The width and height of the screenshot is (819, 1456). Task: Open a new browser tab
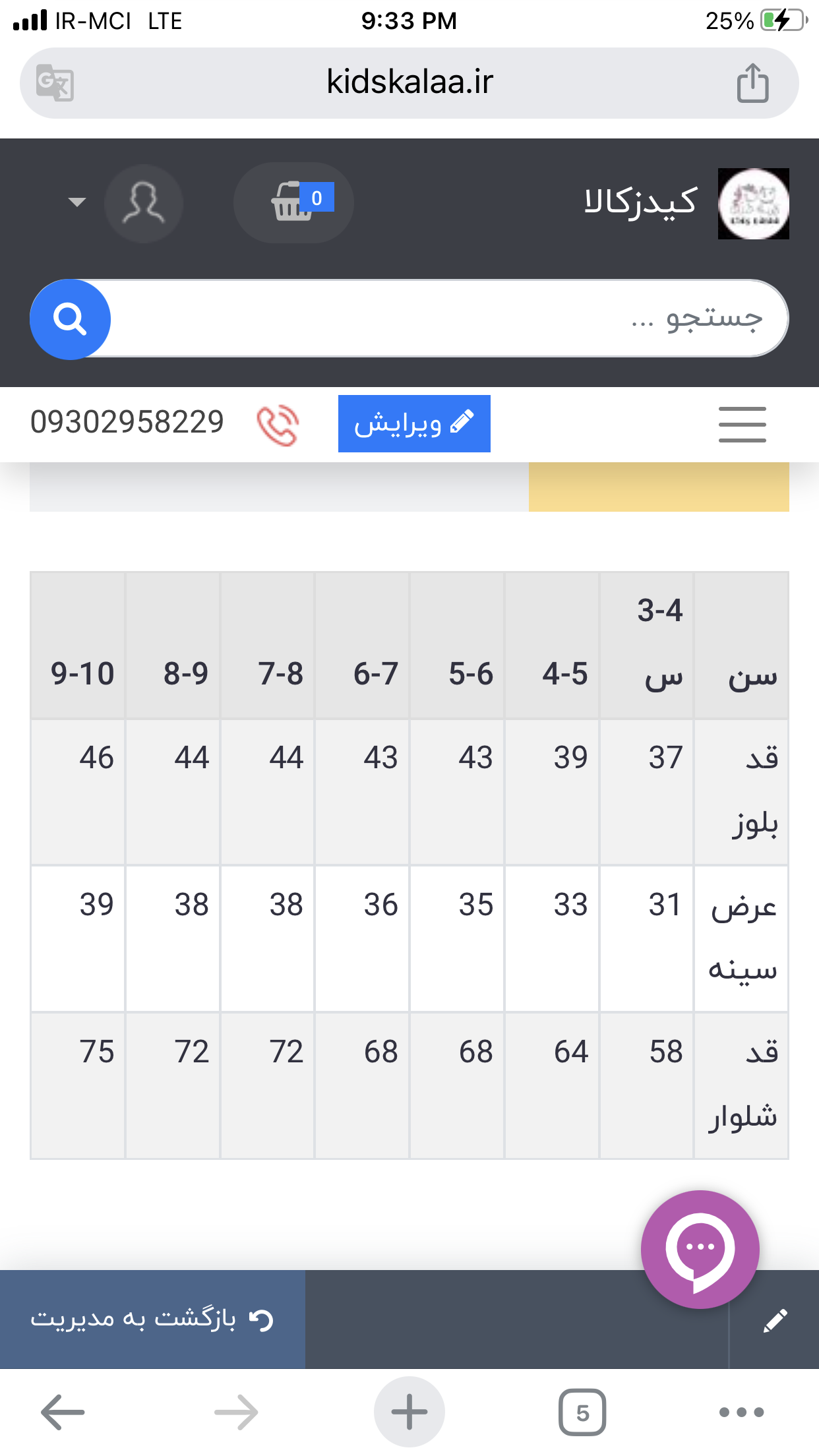(409, 1412)
